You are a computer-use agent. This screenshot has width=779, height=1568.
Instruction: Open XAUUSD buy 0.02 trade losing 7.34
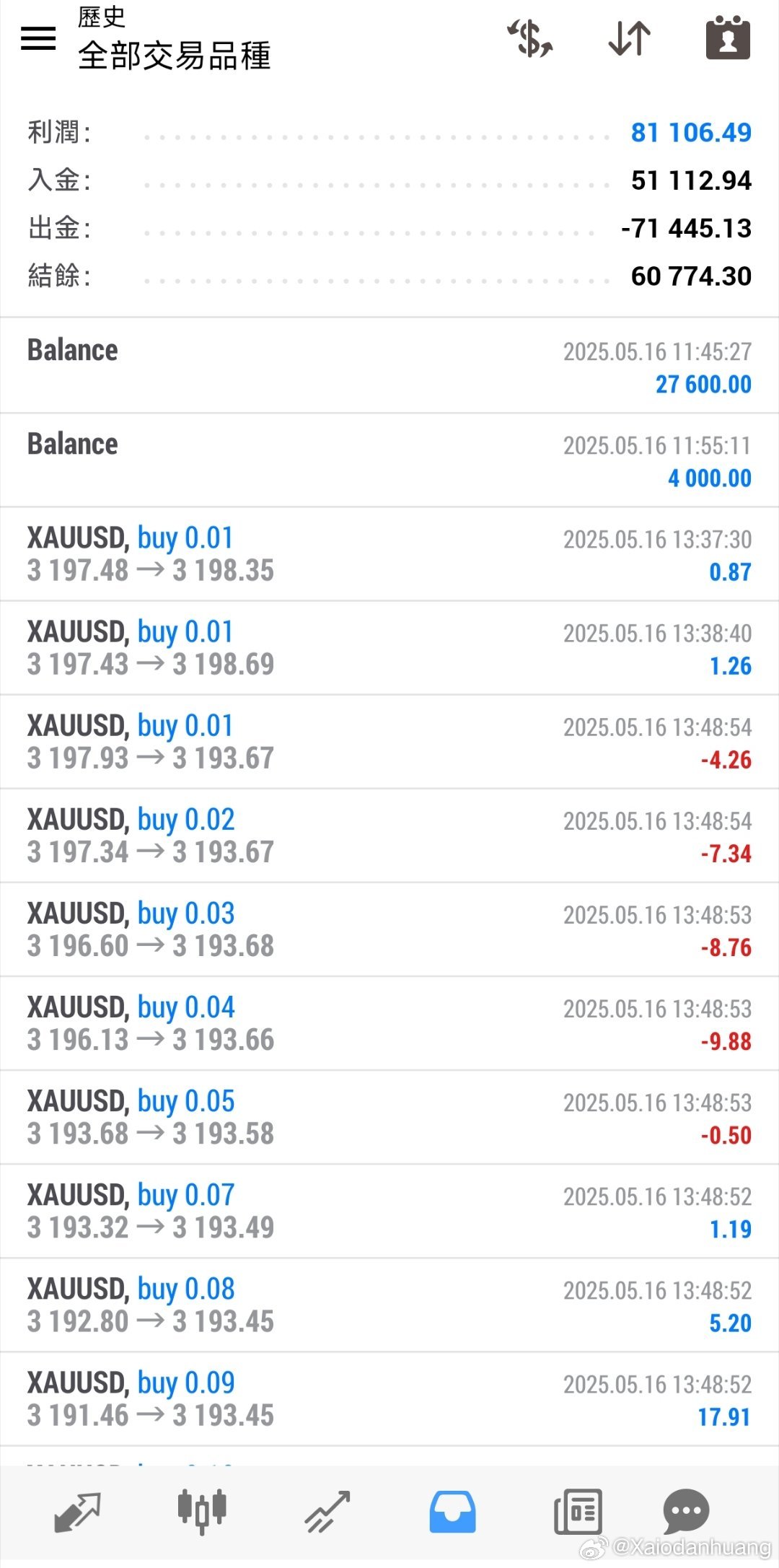pyautogui.click(x=389, y=836)
